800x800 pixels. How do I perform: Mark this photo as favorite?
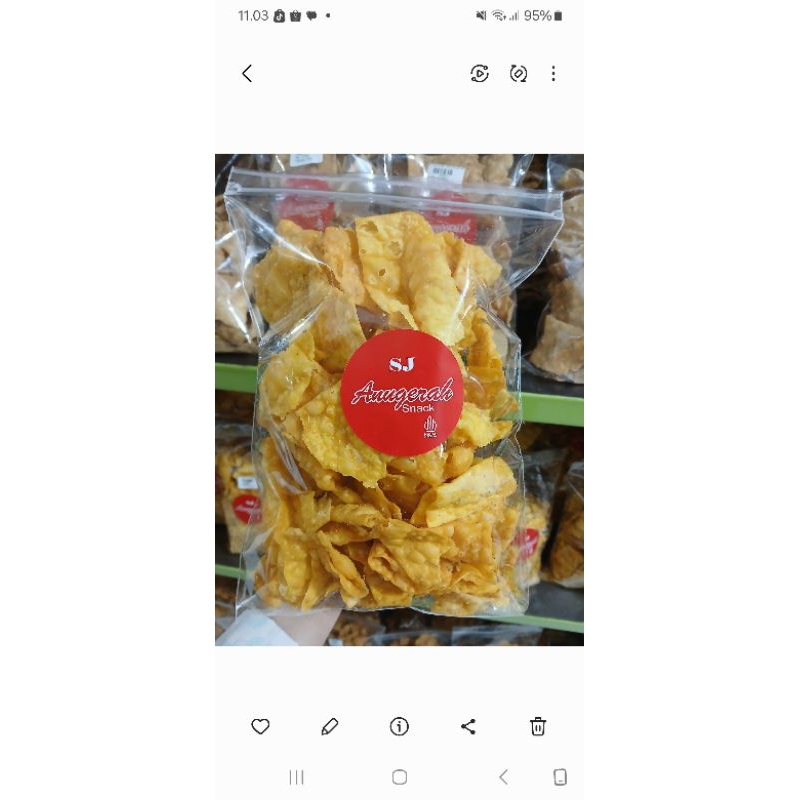[260, 727]
